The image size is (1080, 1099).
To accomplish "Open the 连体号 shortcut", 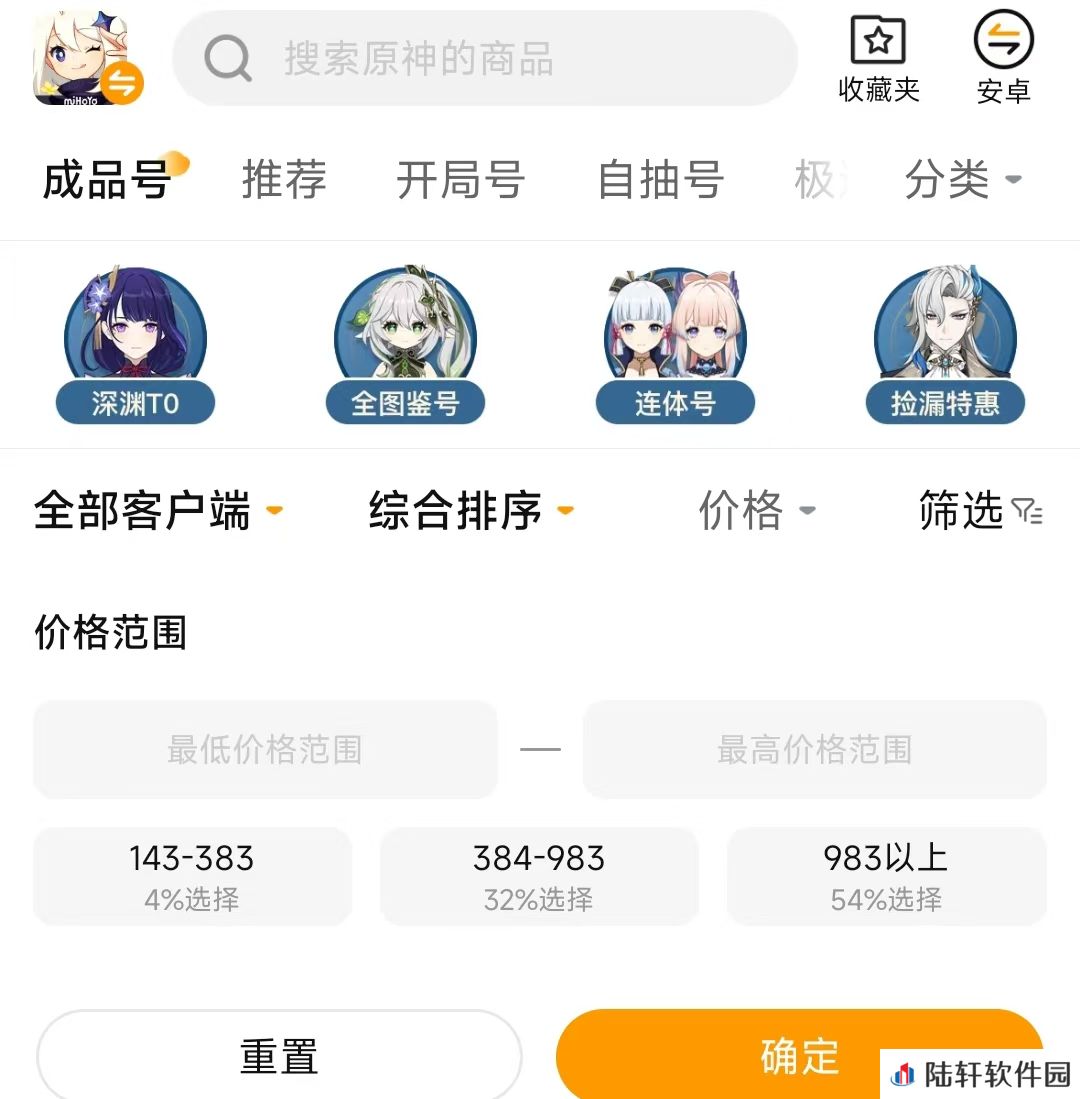I will pyautogui.click(x=675, y=345).
